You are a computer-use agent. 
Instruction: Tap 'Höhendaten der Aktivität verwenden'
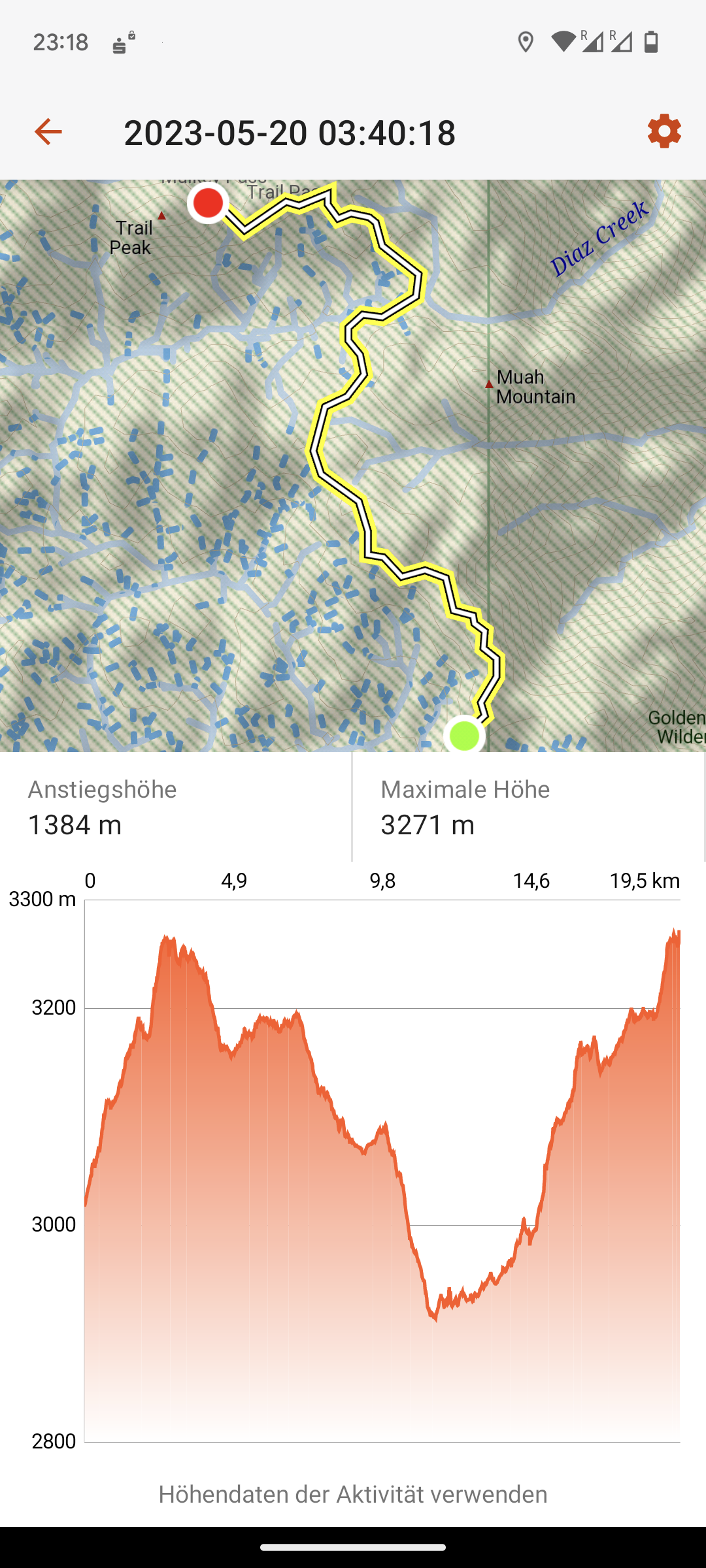click(x=353, y=1494)
